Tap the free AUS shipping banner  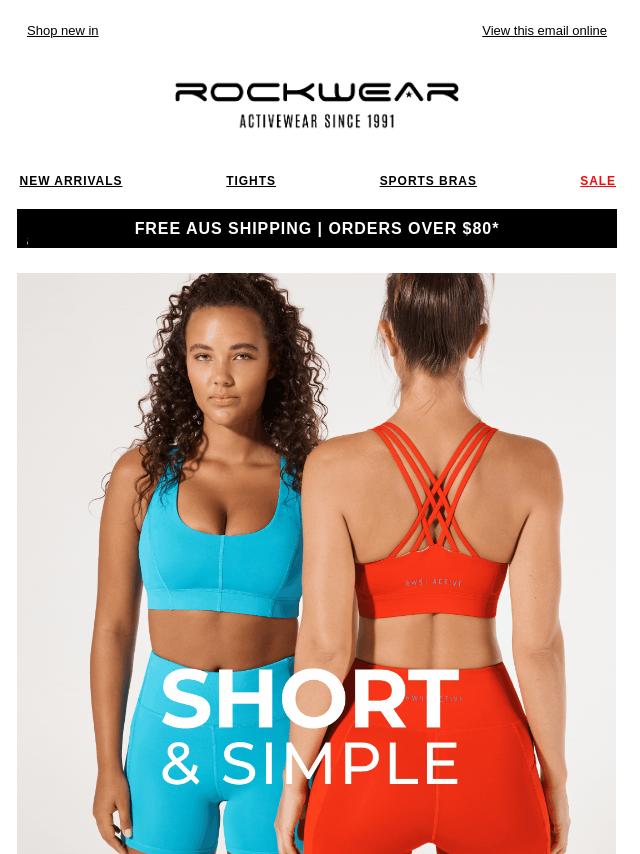click(316, 228)
